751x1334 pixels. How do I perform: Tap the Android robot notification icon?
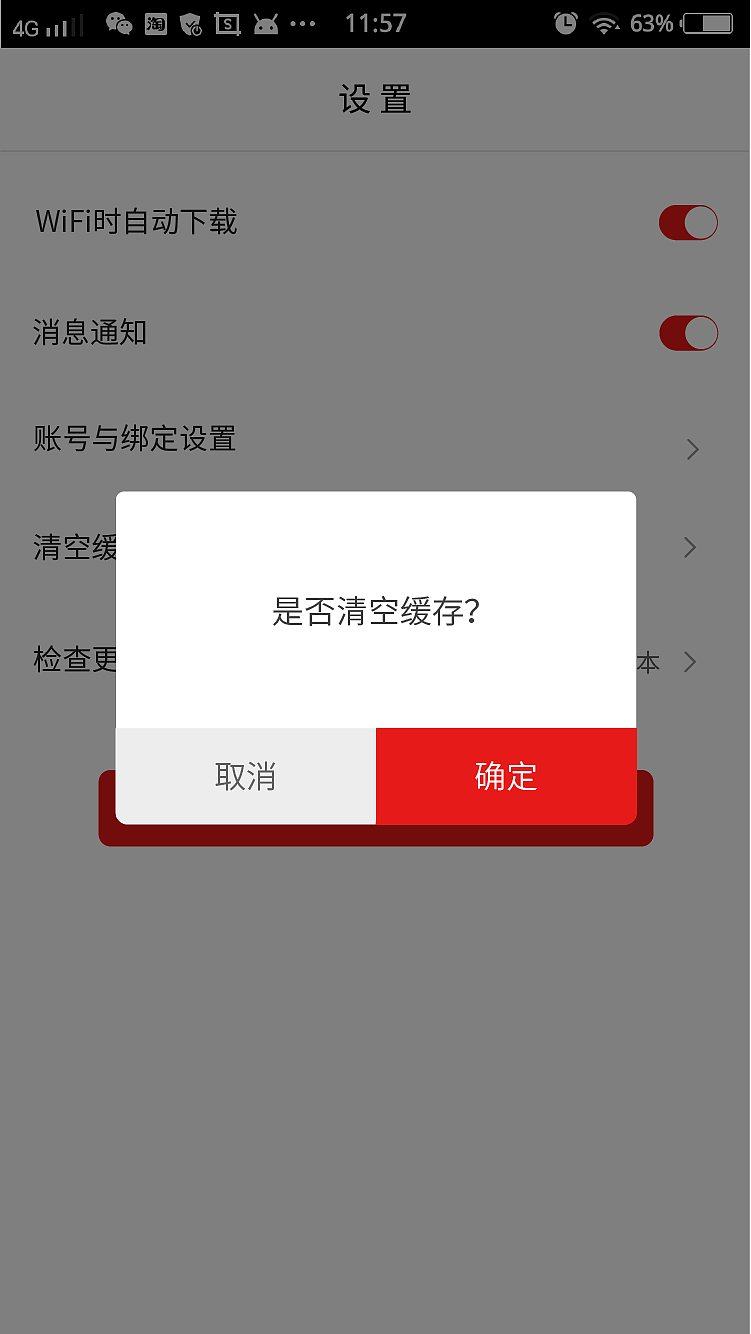pyautogui.click(x=265, y=23)
